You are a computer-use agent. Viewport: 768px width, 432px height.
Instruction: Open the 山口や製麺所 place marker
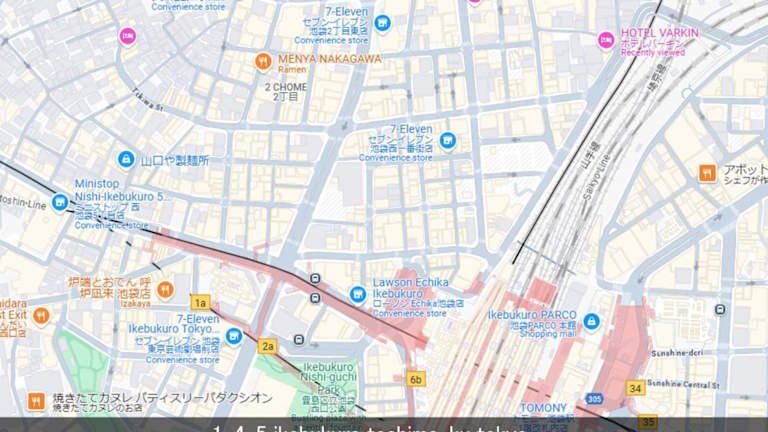(x=126, y=159)
